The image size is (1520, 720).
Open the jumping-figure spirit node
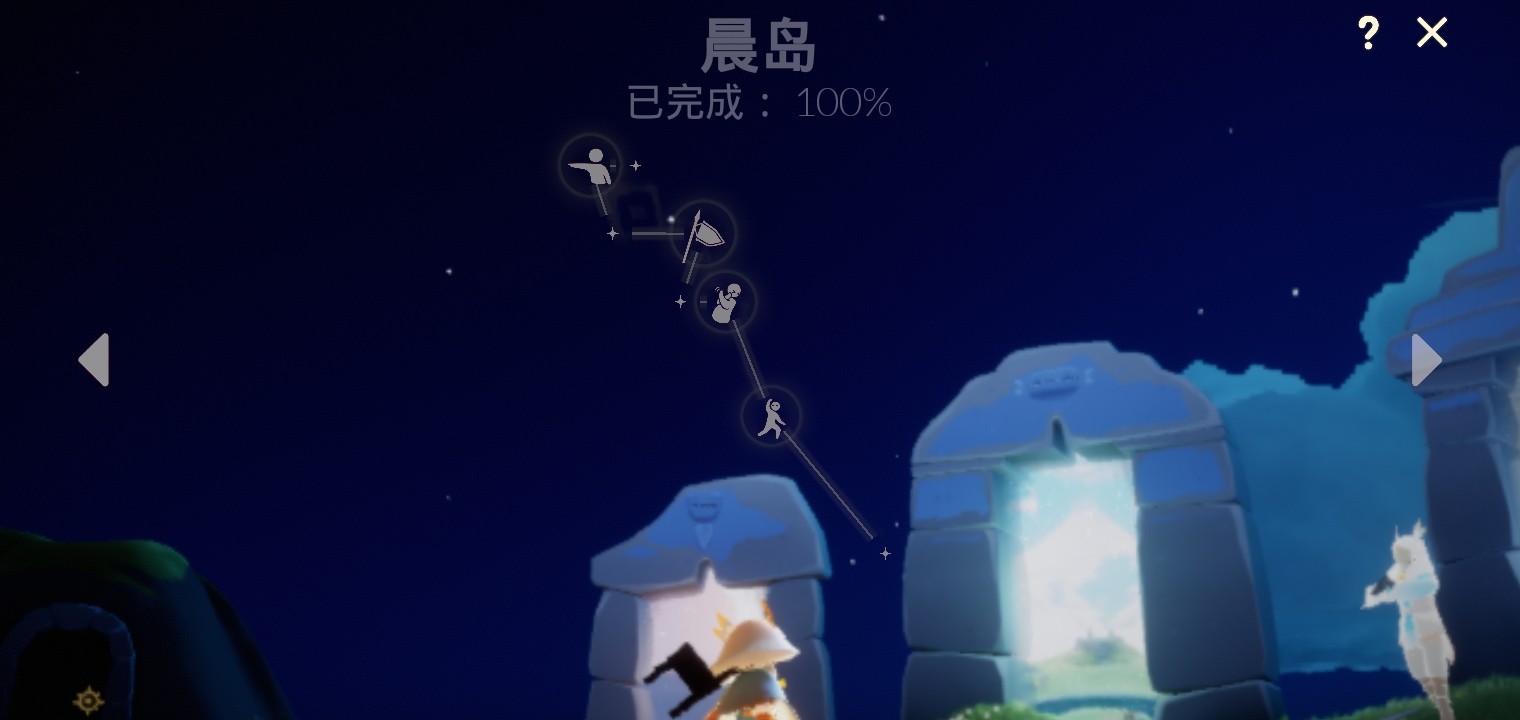coord(771,416)
